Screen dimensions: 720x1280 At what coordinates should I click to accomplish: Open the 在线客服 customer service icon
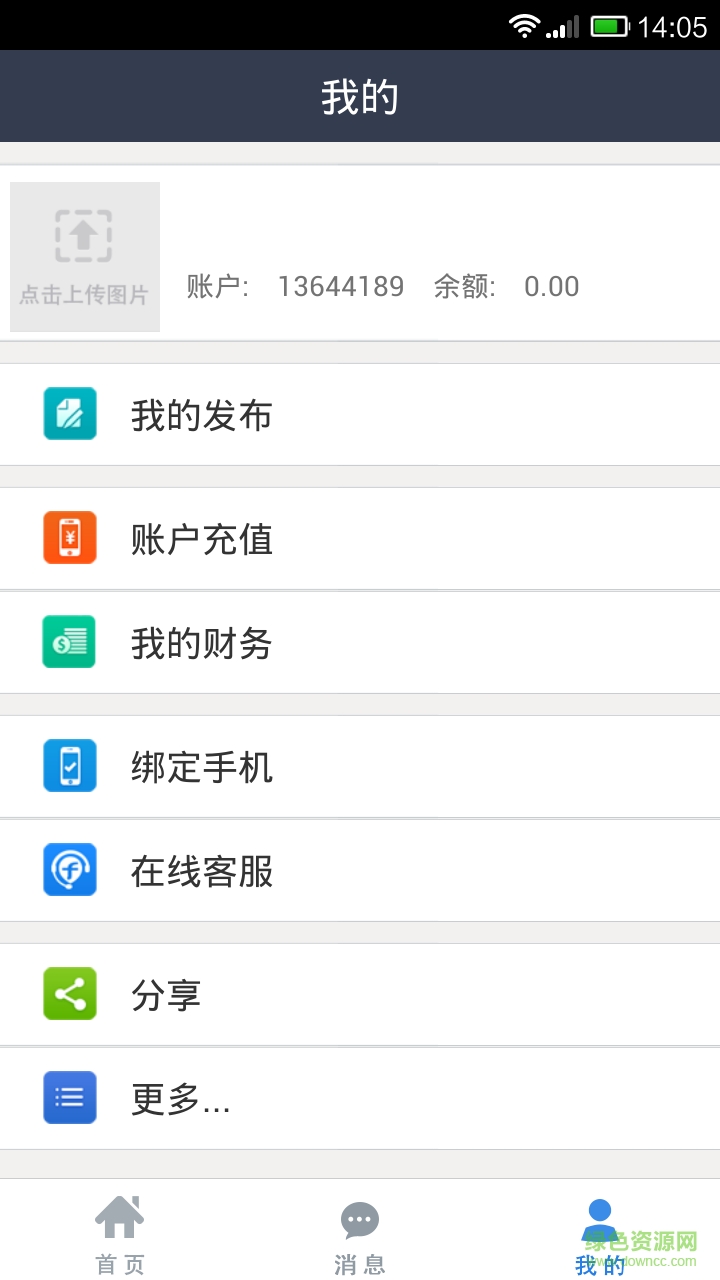[x=69, y=869]
